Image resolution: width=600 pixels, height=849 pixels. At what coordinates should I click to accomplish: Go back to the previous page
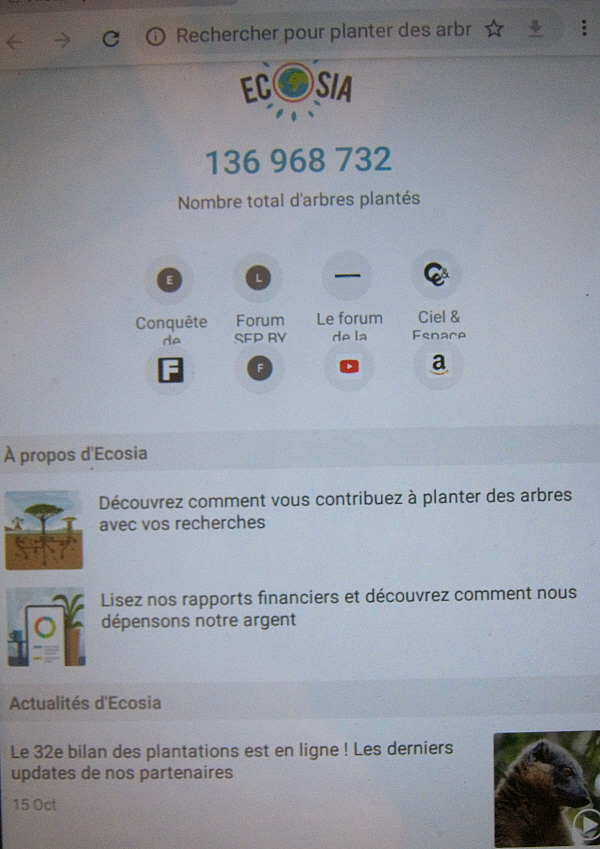pos(15,40)
